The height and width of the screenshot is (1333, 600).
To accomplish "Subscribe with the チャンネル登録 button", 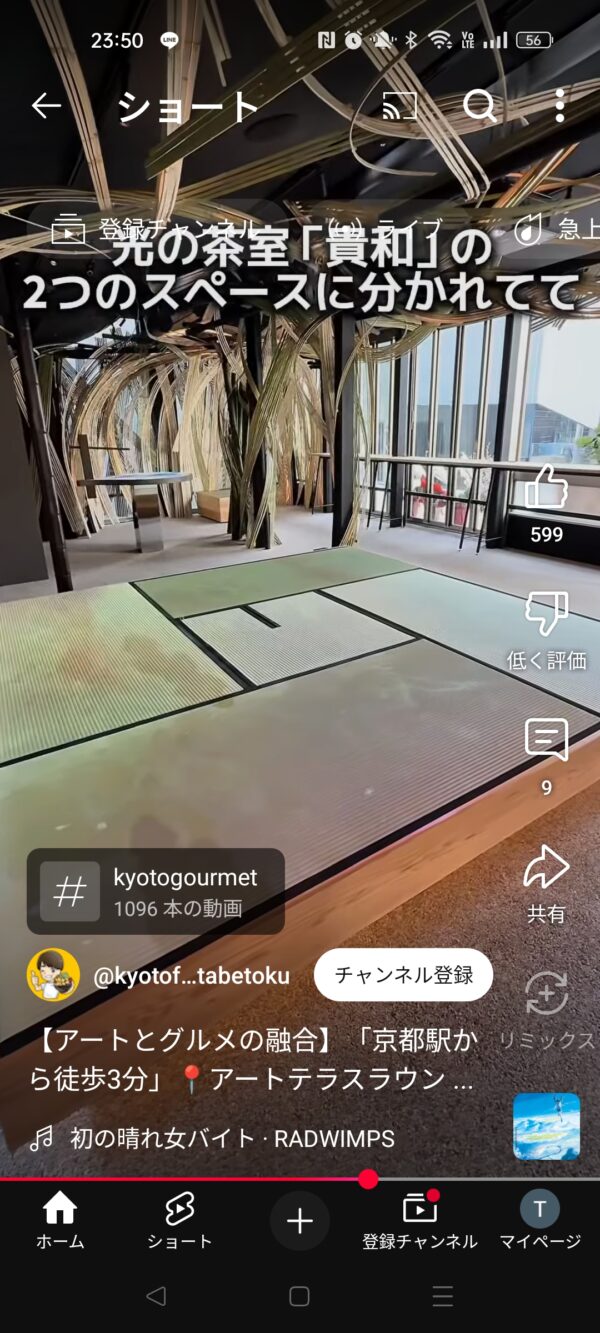I will (x=403, y=975).
